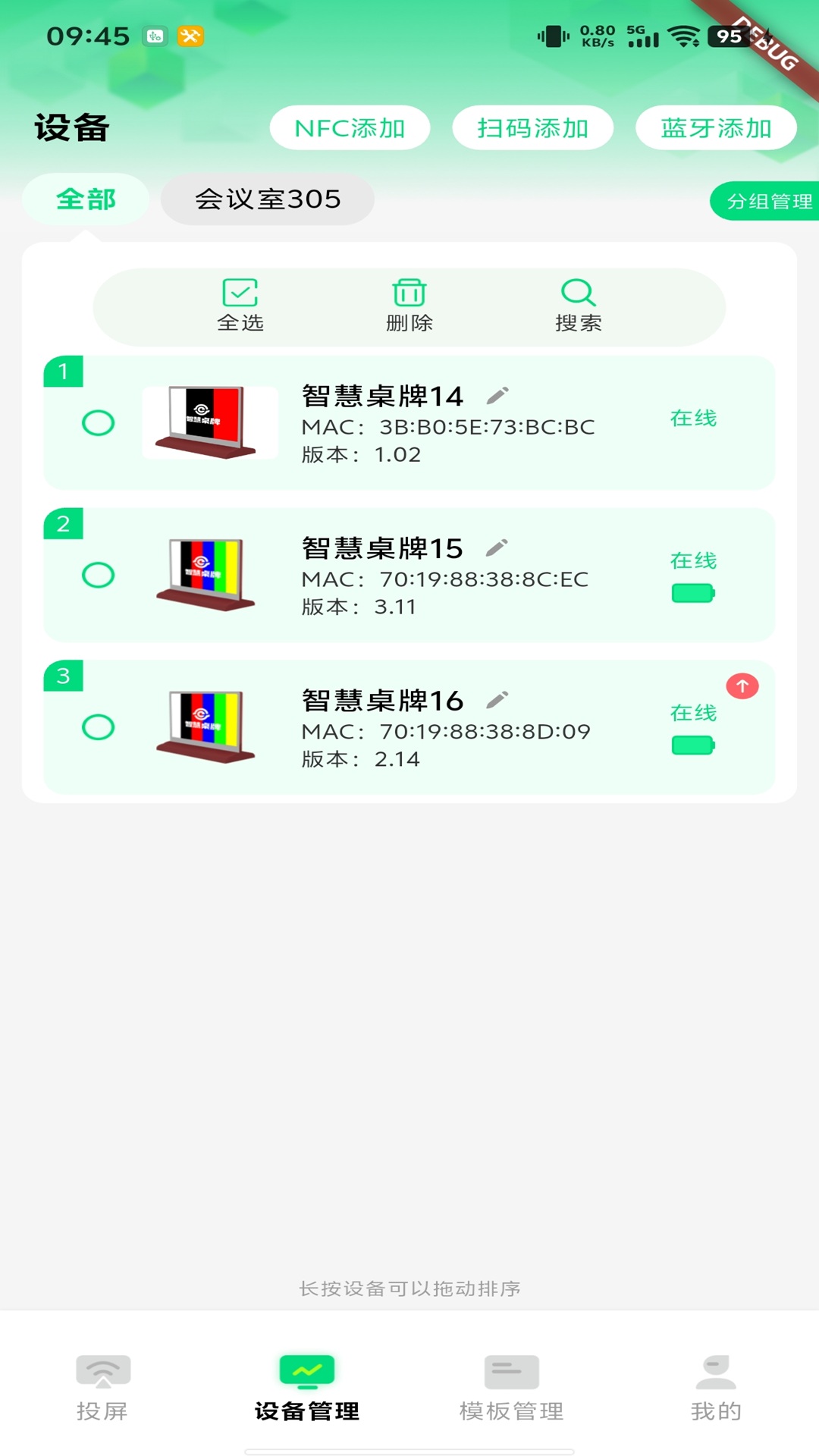Screen dimensions: 819x1456
Task: Tap the 删除 trash icon
Action: pyautogui.click(x=409, y=306)
